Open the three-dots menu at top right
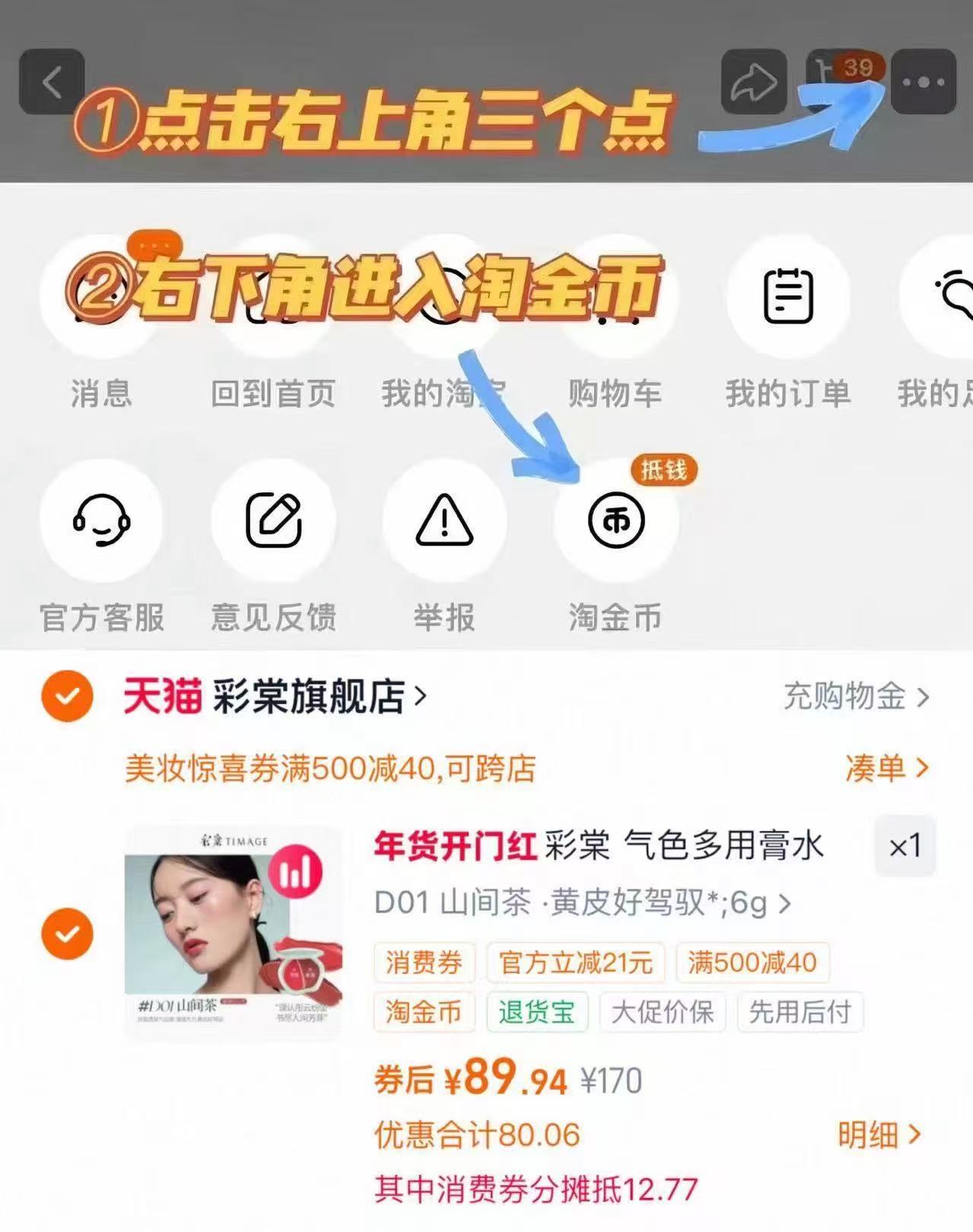The image size is (973, 1232). click(x=922, y=82)
